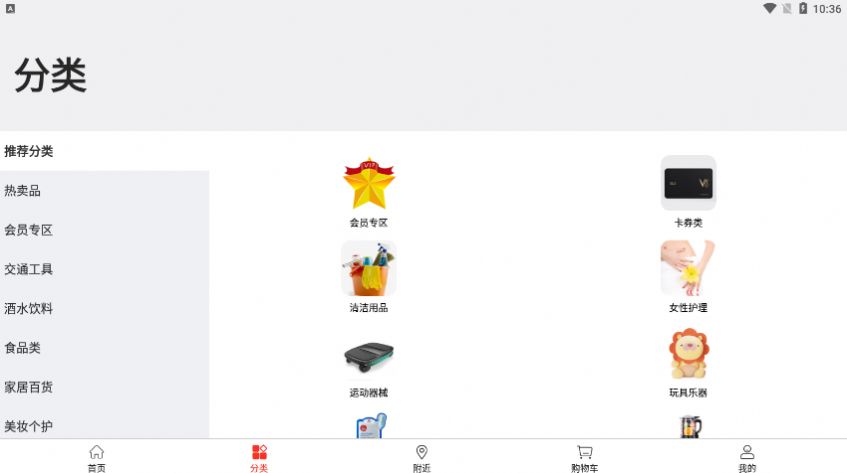Select the 分类 tab

click(x=259, y=458)
